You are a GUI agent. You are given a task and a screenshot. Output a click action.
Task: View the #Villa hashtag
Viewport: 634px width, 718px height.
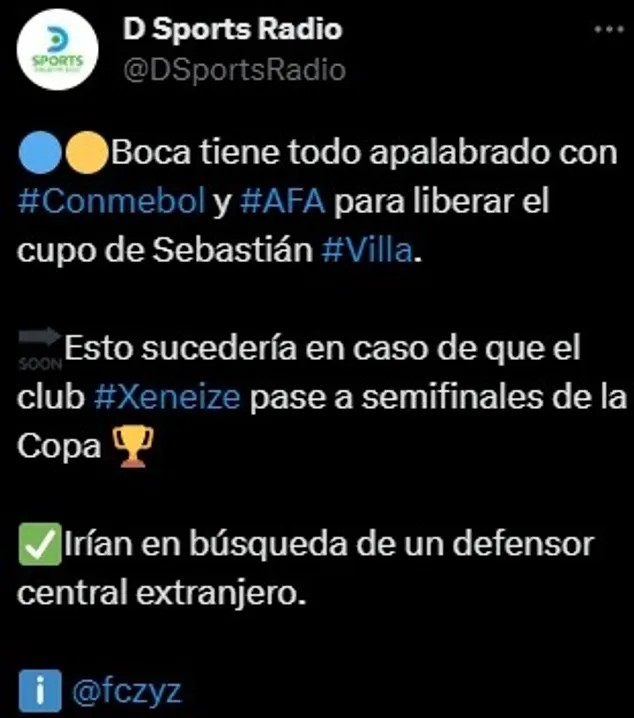pyautogui.click(x=366, y=250)
